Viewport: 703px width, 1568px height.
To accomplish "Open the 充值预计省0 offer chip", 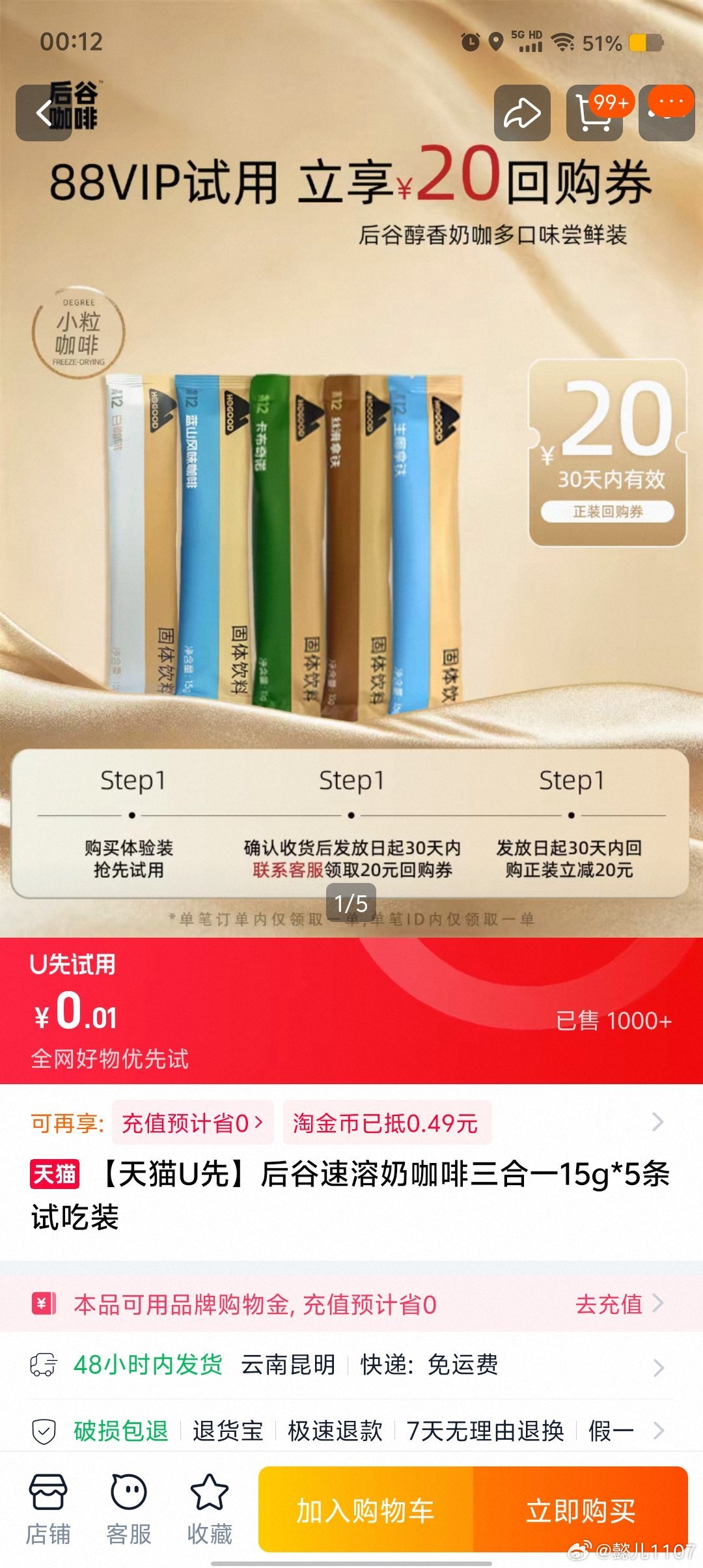I will [x=193, y=1123].
